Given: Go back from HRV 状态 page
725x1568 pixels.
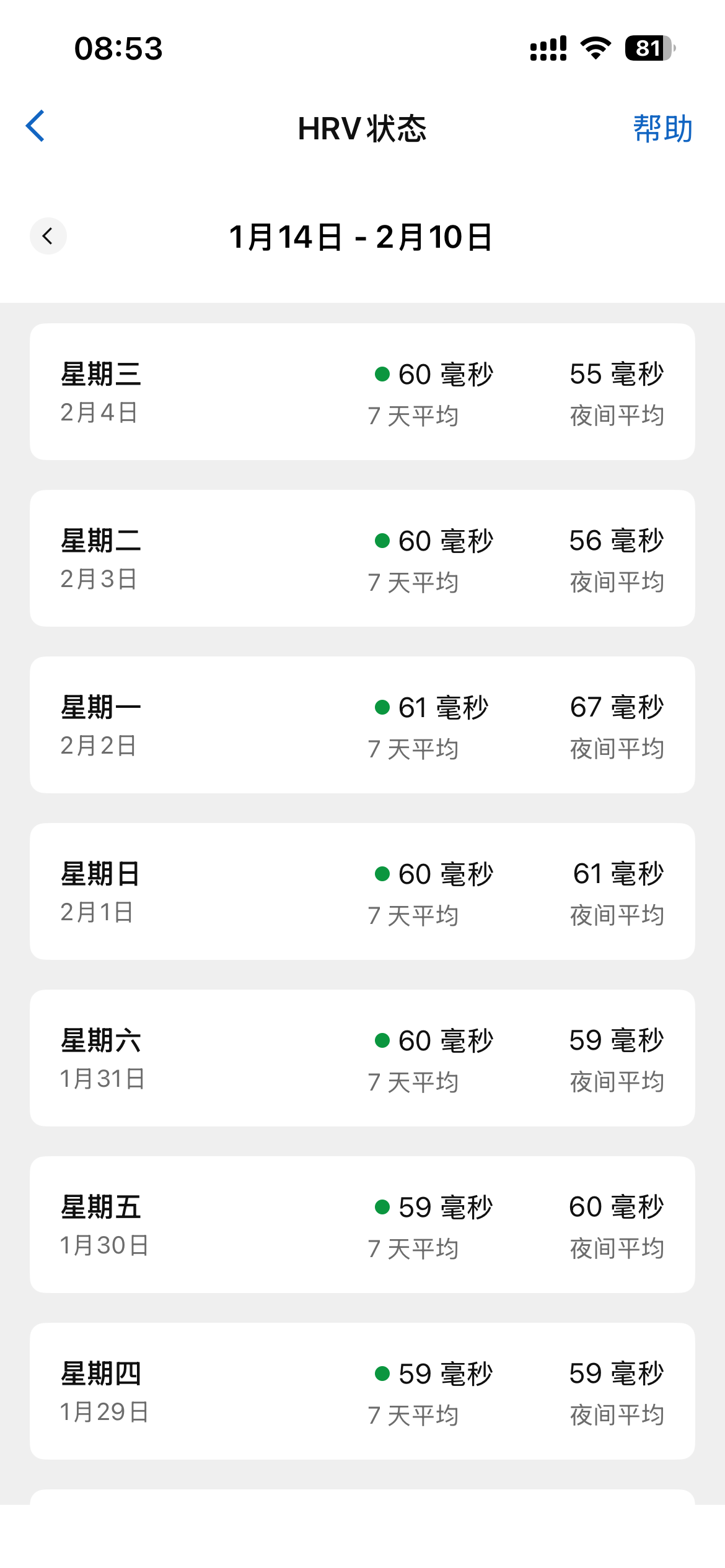Looking at the screenshot, I should 35,126.
